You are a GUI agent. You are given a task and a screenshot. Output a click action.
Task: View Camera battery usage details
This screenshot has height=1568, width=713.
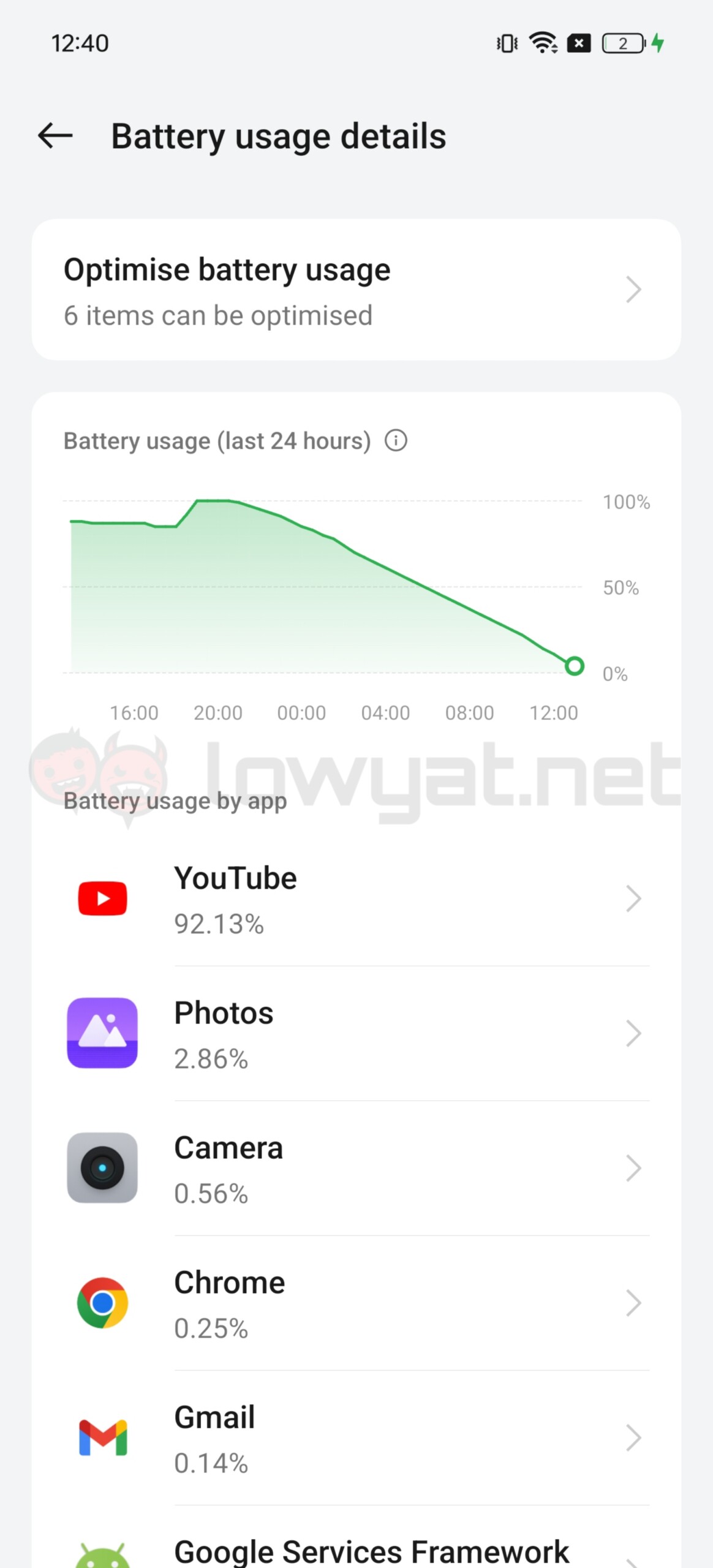pos(356,1168)
